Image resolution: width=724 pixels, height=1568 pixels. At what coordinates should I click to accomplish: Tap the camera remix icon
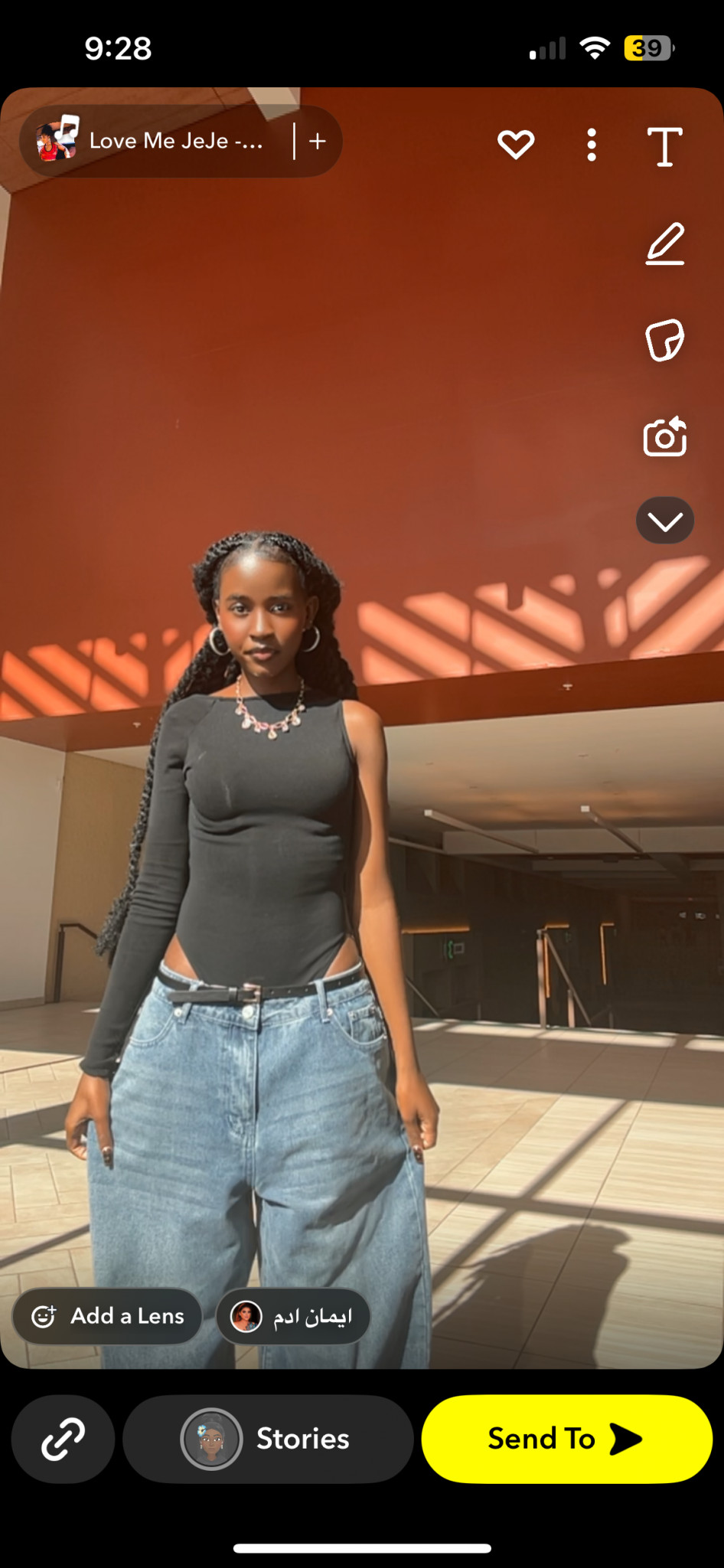[664, 437]
